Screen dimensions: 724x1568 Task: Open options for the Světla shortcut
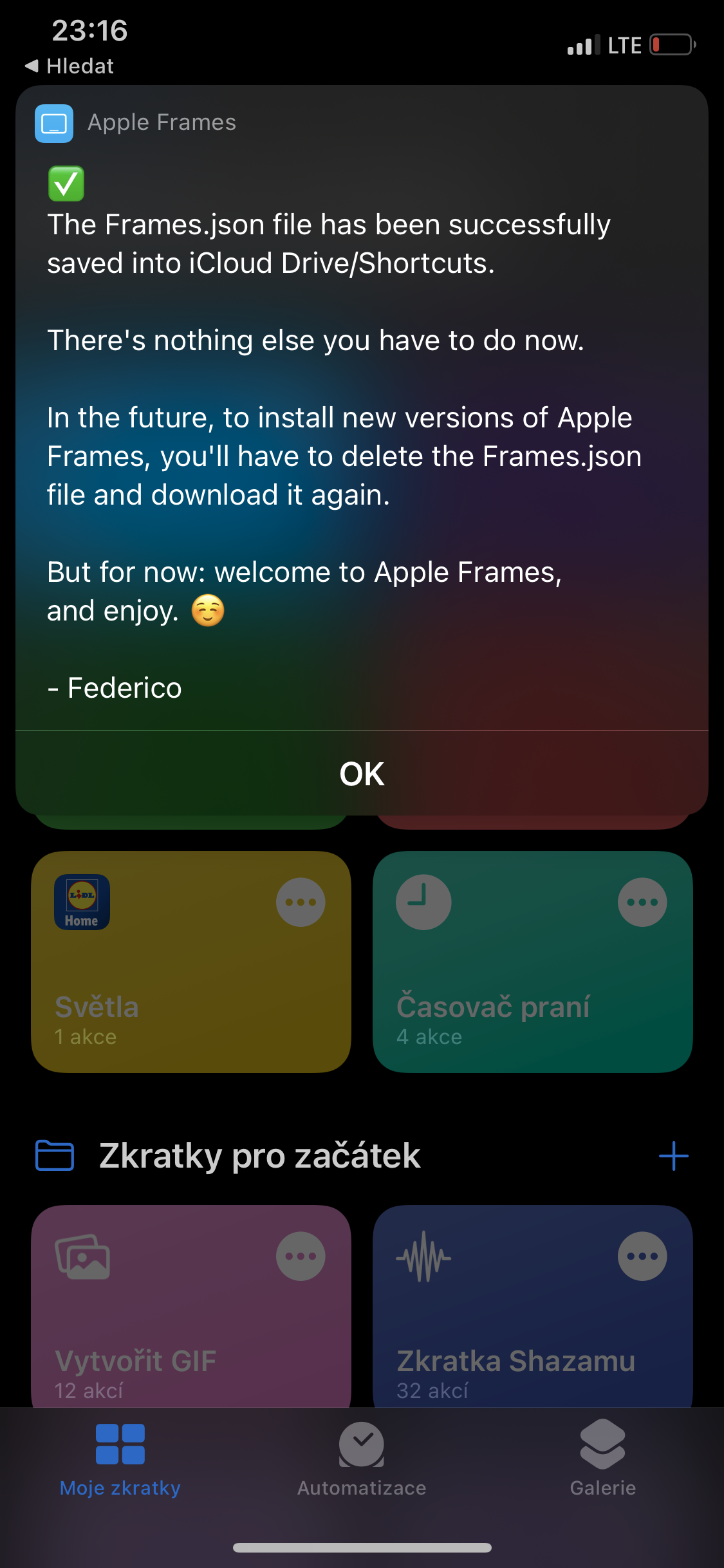pos(301,902)
